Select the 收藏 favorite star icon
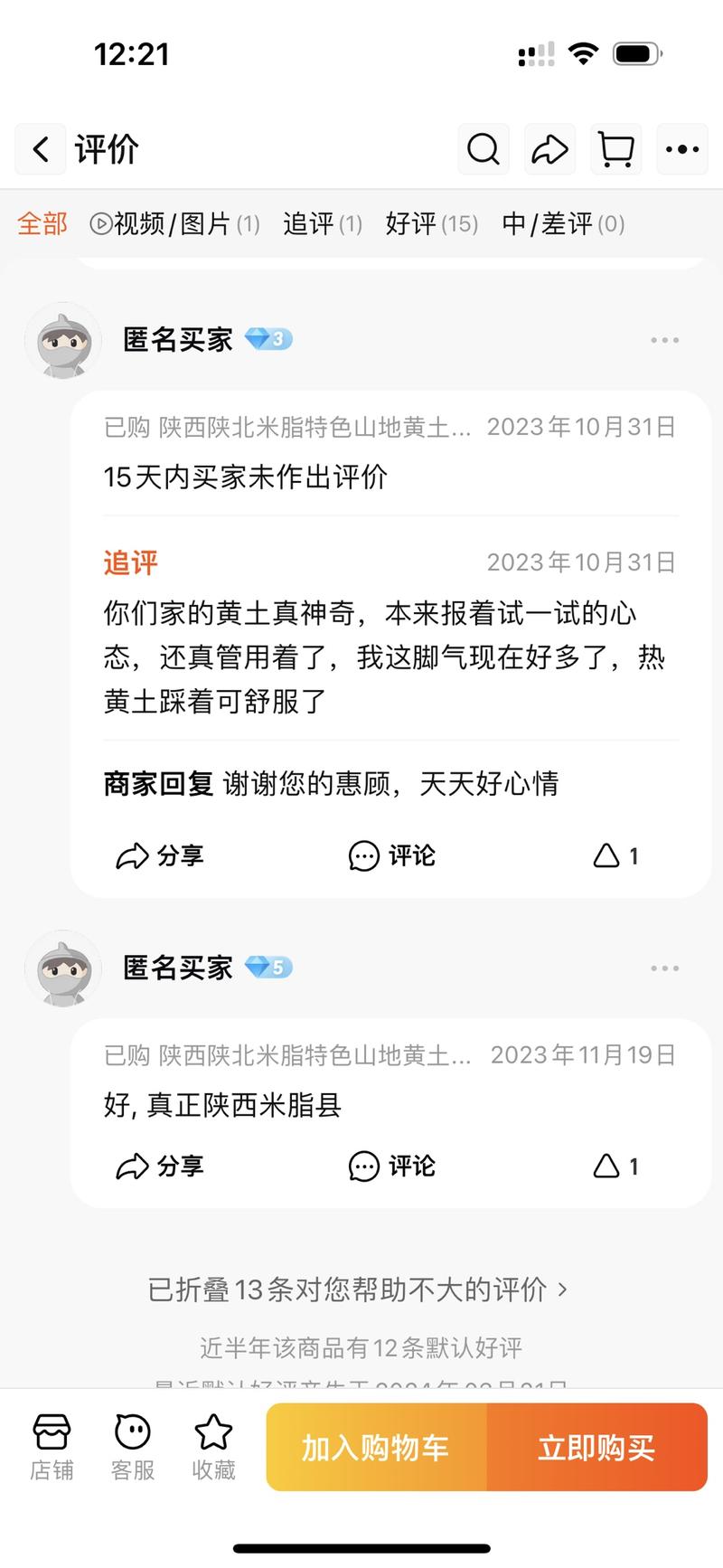This screenshot has width=723, height=1568. pos(213,1445)
